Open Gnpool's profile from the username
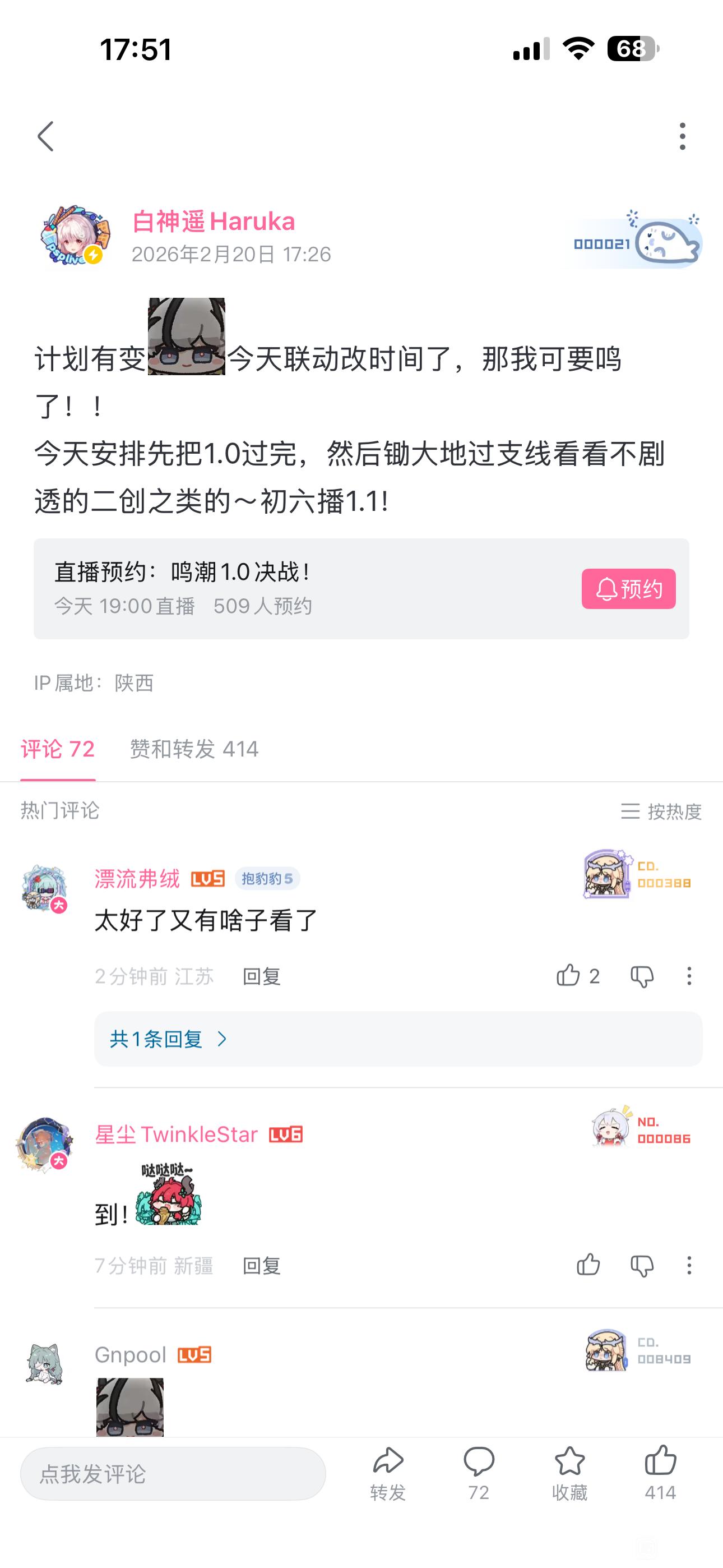The width and height of the screenshot is (723, 1568). point(130,1354)
